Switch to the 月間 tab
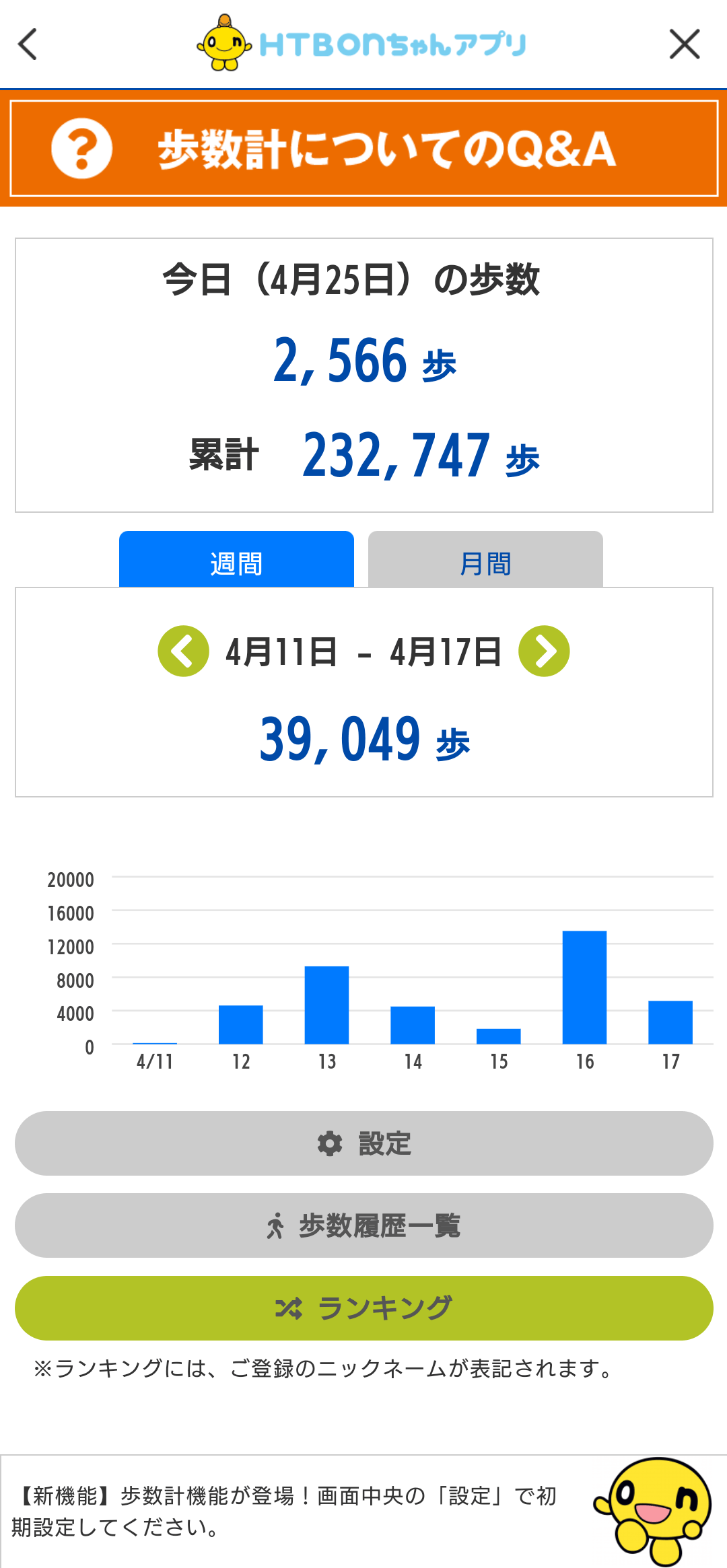Screen dimensions: 727x1568 pyautogui.click(x=485, y=561)
